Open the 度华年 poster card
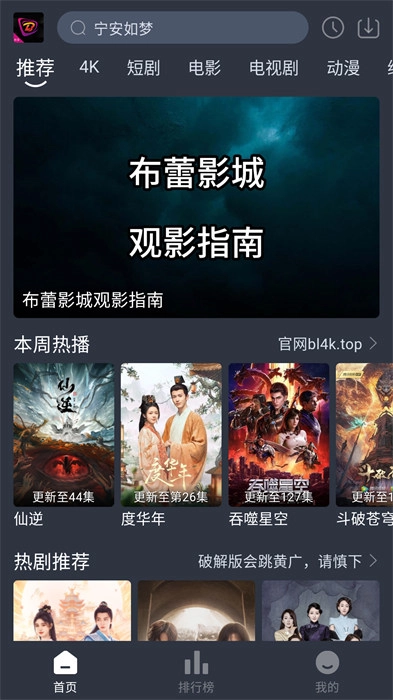The width and height of the screenshot is (393, 700). pyautogui.click(x=171, y=445)
